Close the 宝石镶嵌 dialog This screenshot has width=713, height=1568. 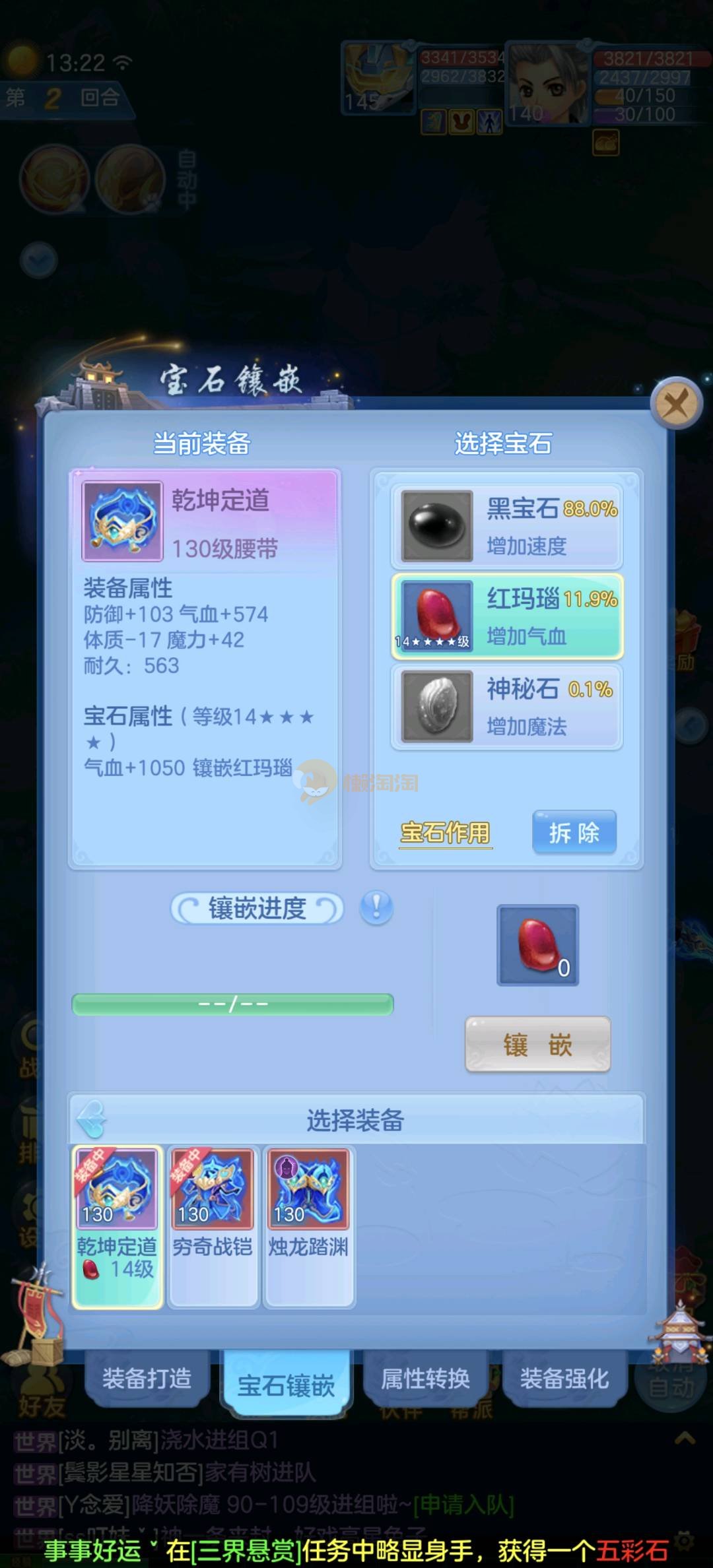click(675, 403)
